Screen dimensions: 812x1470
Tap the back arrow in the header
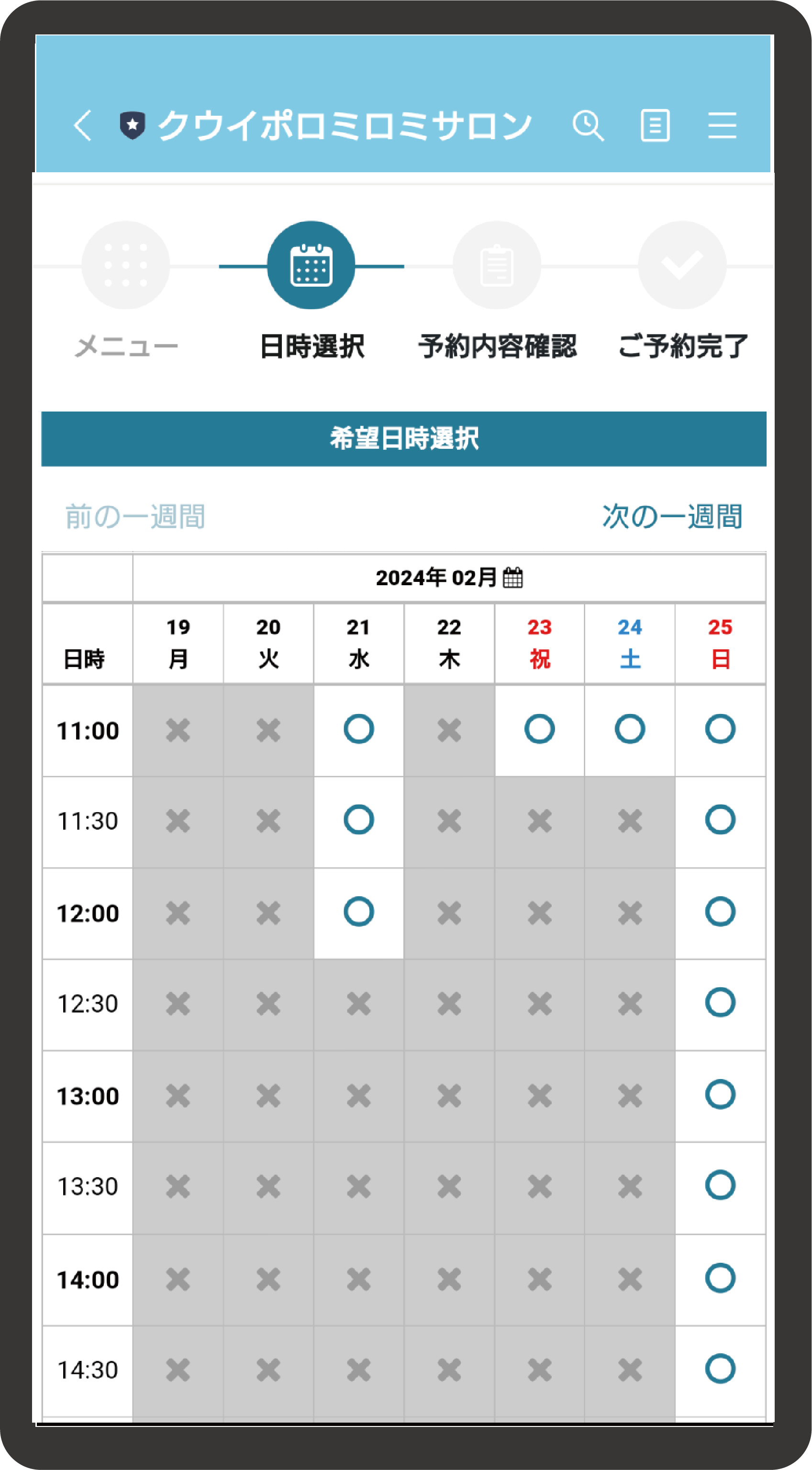pos(83,125)
